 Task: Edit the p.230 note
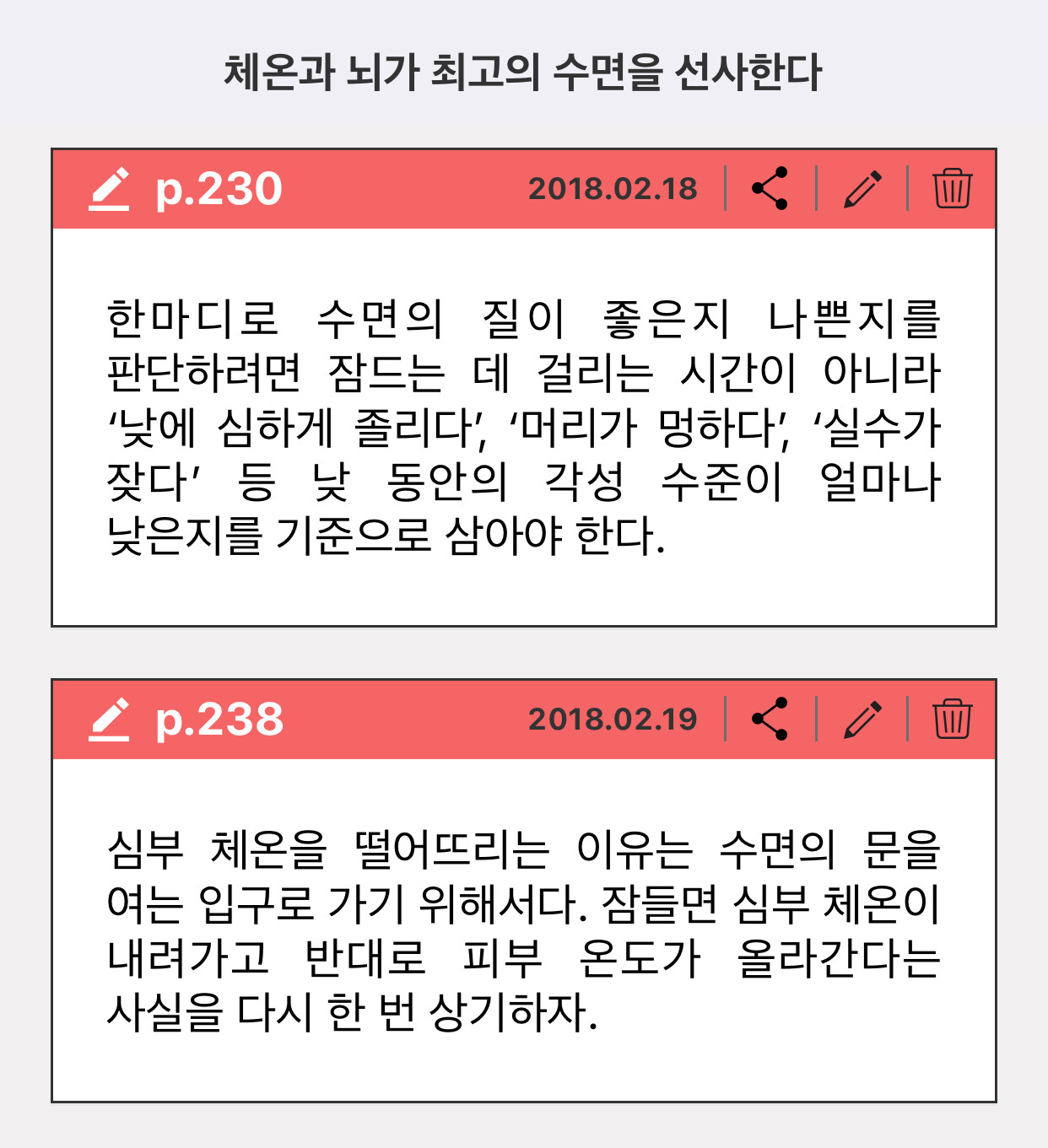click(862, 188)
